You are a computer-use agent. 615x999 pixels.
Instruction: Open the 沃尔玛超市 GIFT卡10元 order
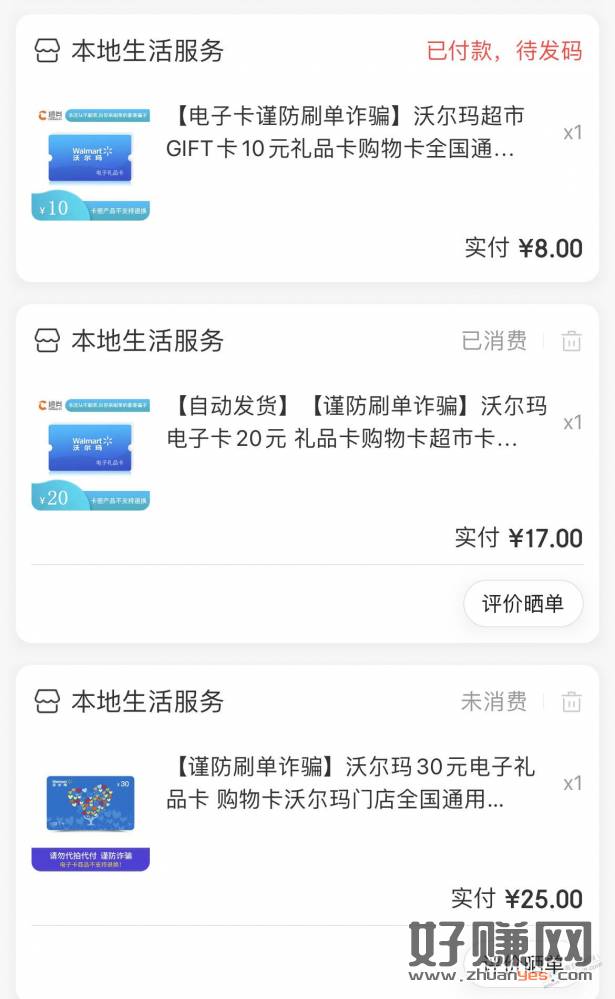click(343, 133)
